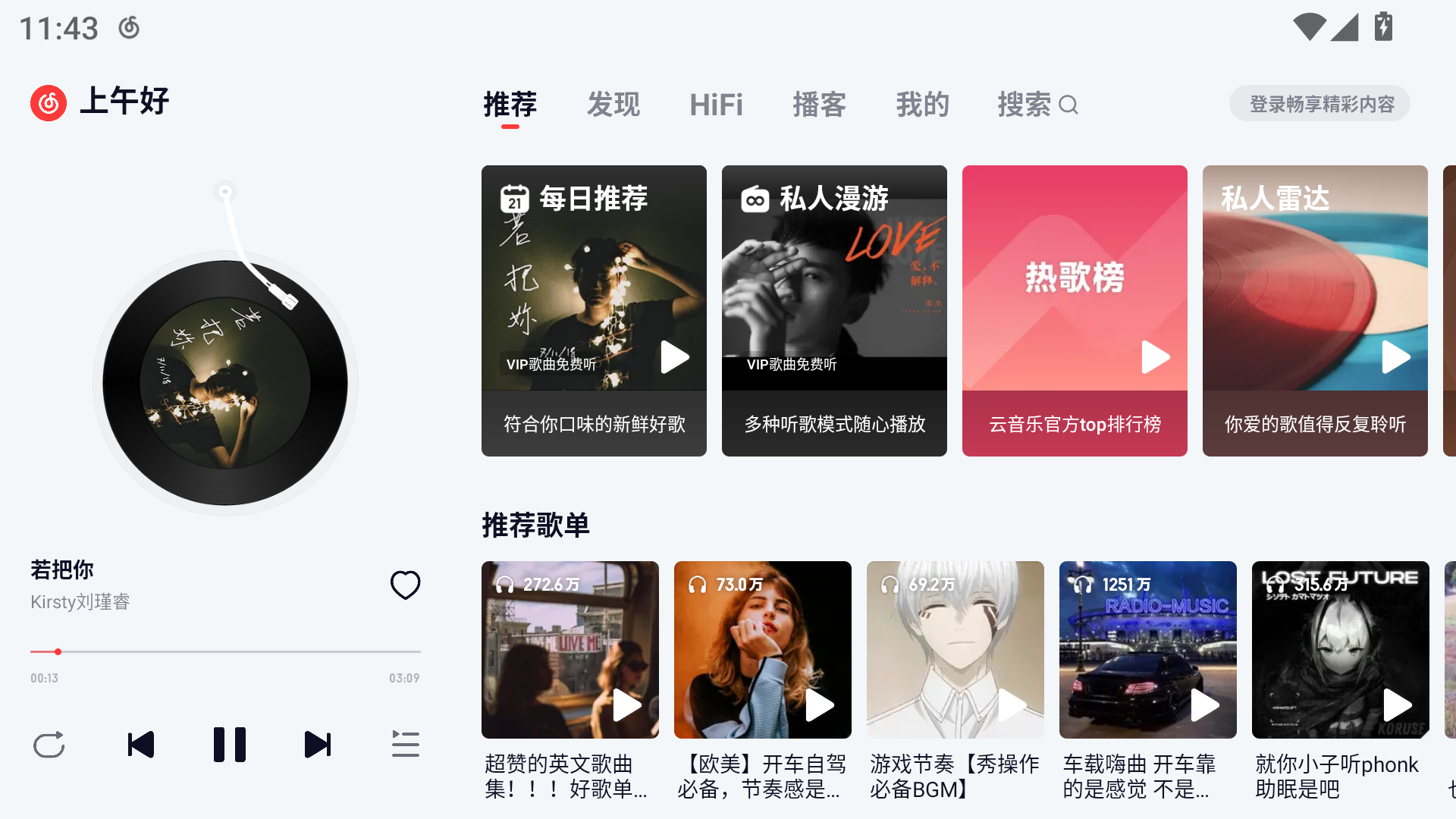
Task: Open the 每日推荐 card
Action: coord(594,310)
